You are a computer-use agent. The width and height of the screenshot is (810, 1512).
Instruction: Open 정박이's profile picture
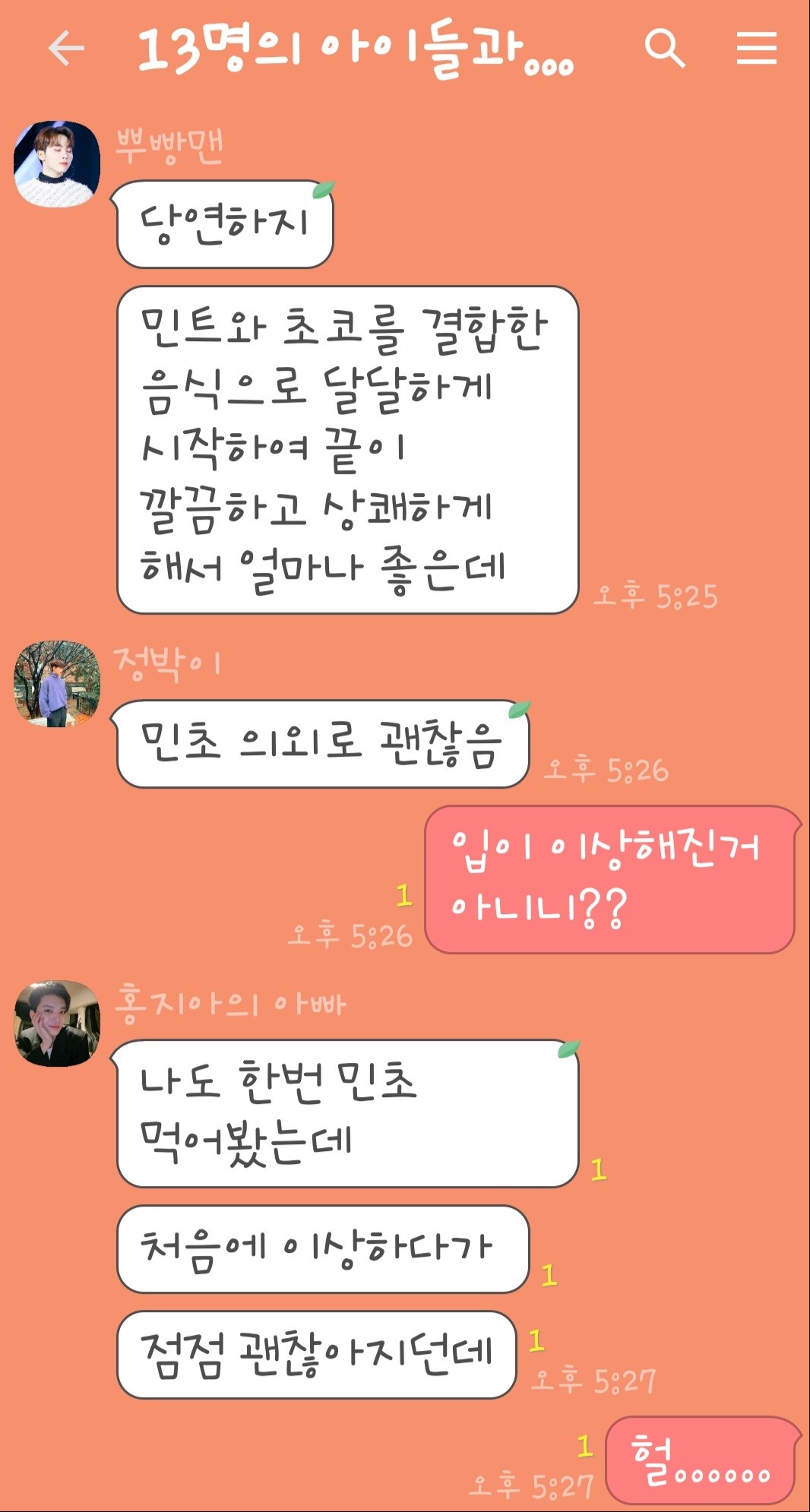(x=57, y=684)
